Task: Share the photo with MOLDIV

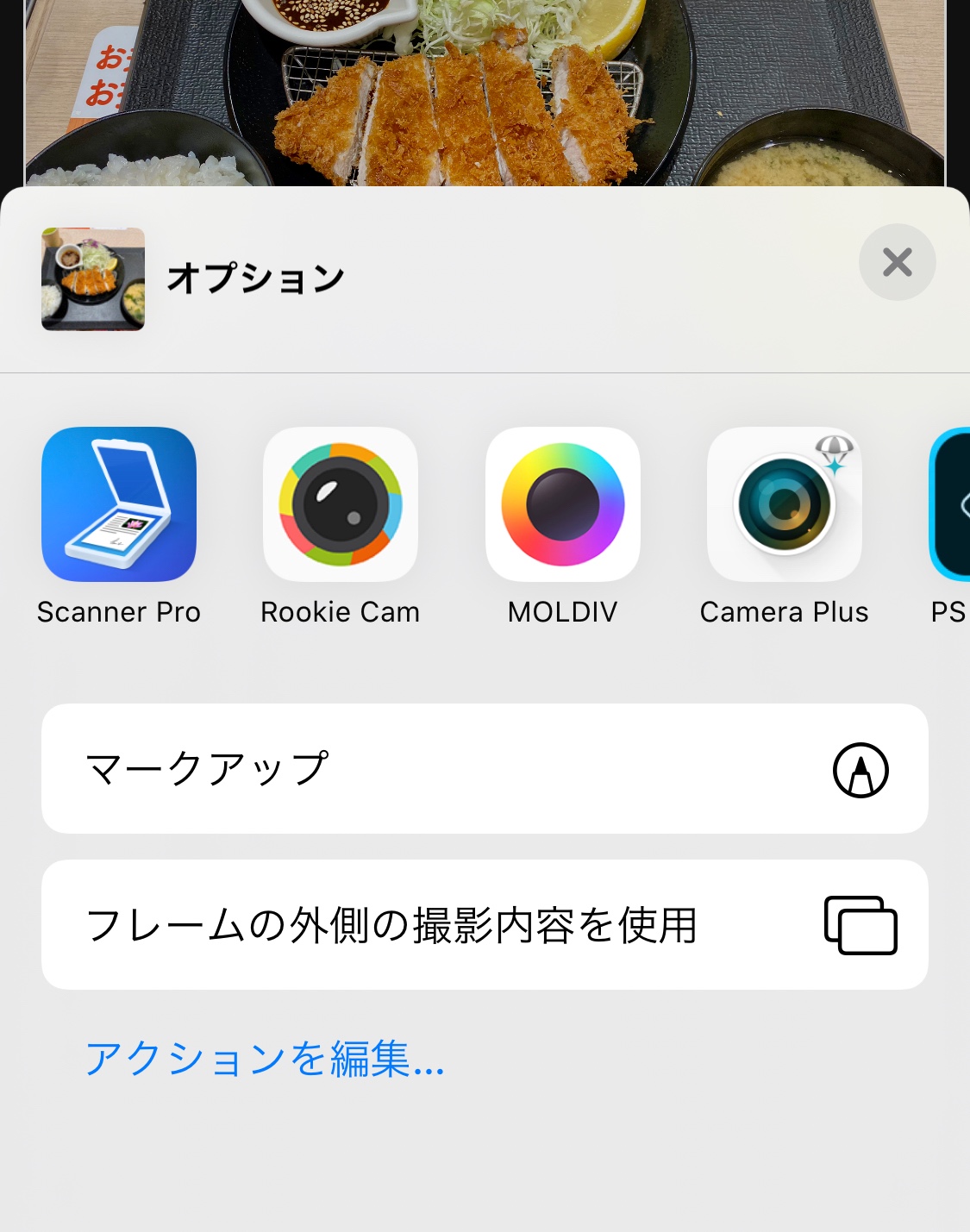Action: [562, 504]
